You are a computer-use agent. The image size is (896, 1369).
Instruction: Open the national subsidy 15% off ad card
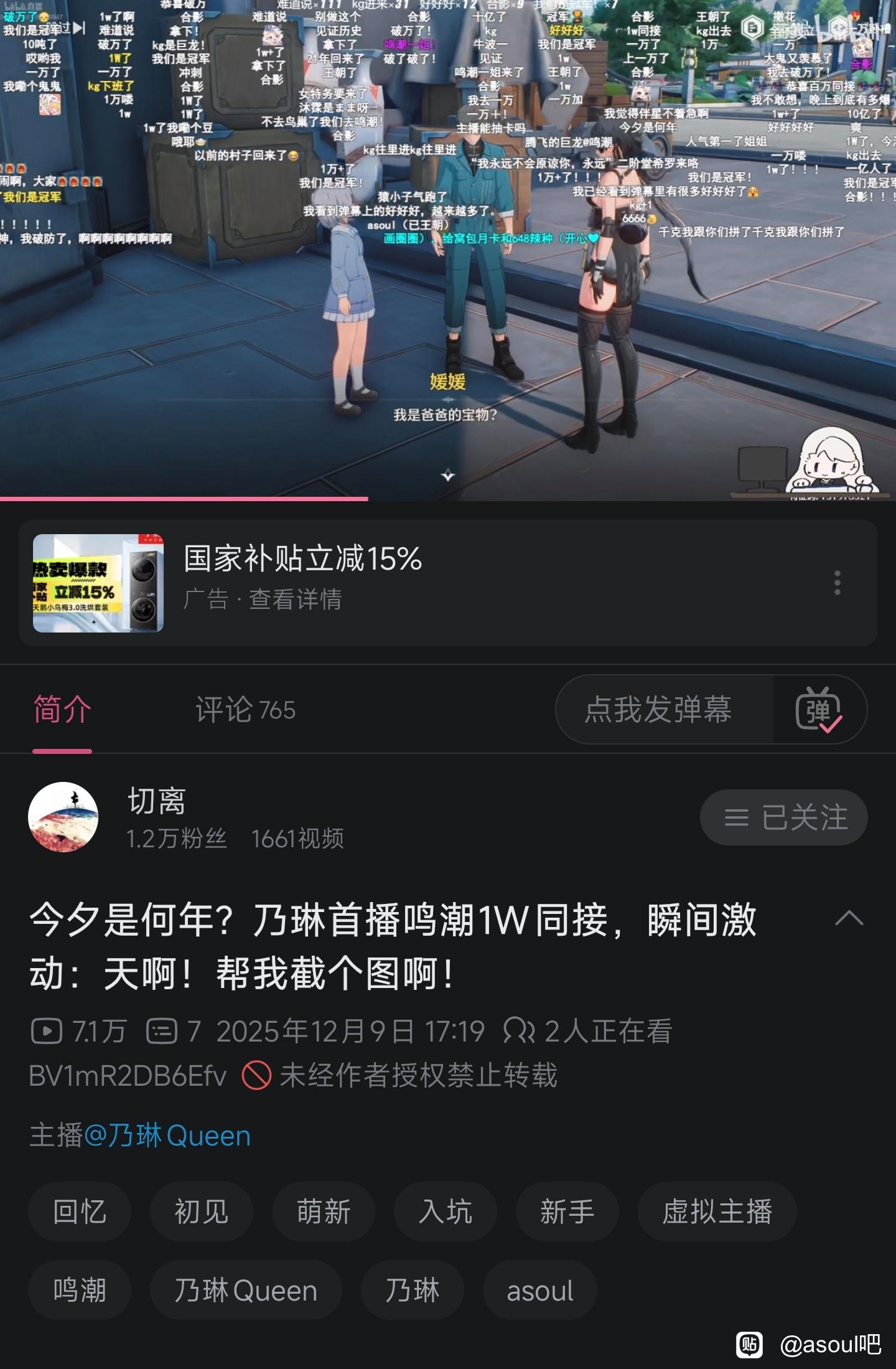[x=373, y=582]
